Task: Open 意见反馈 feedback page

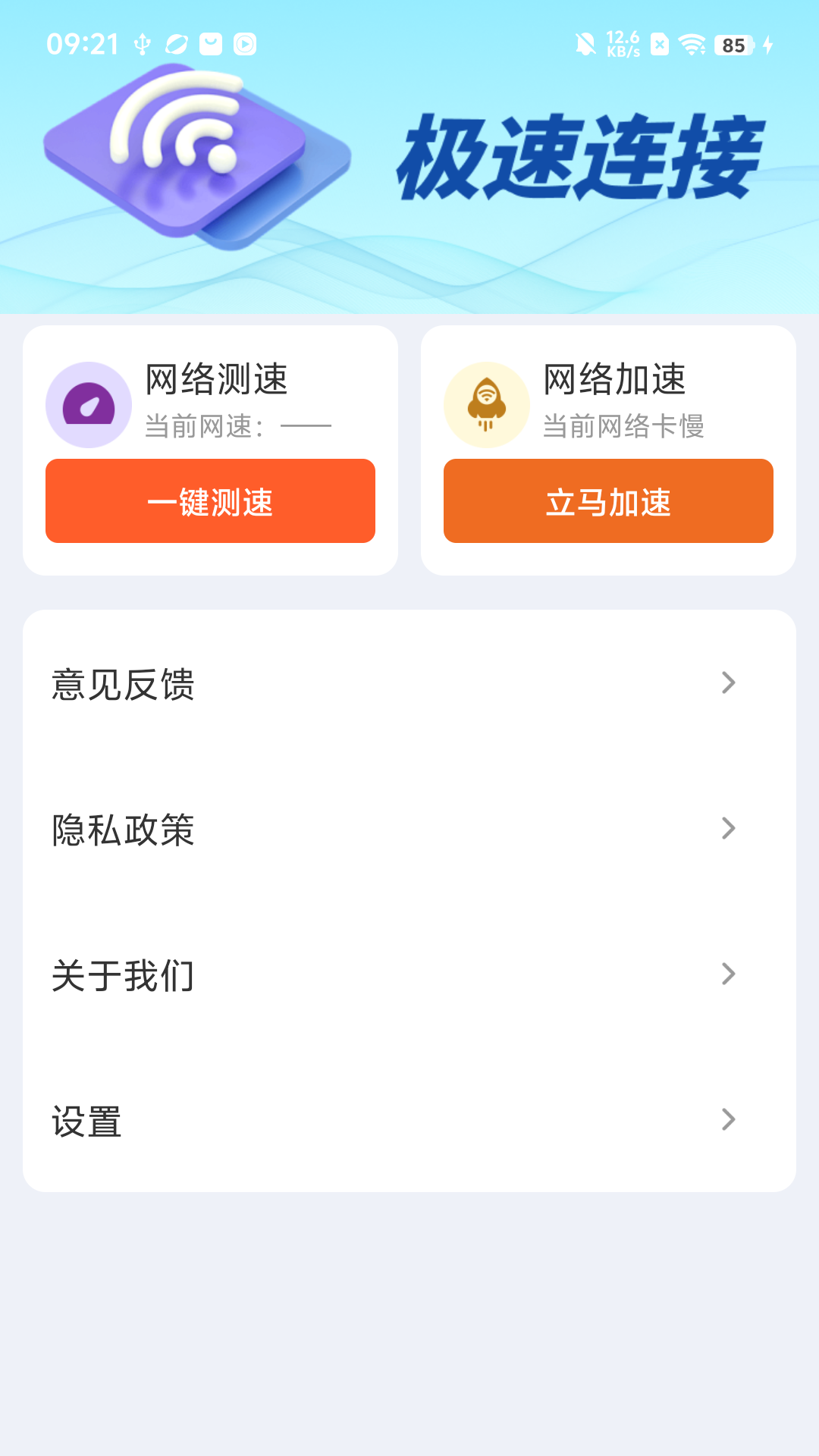Action: [x=409, y=683]
